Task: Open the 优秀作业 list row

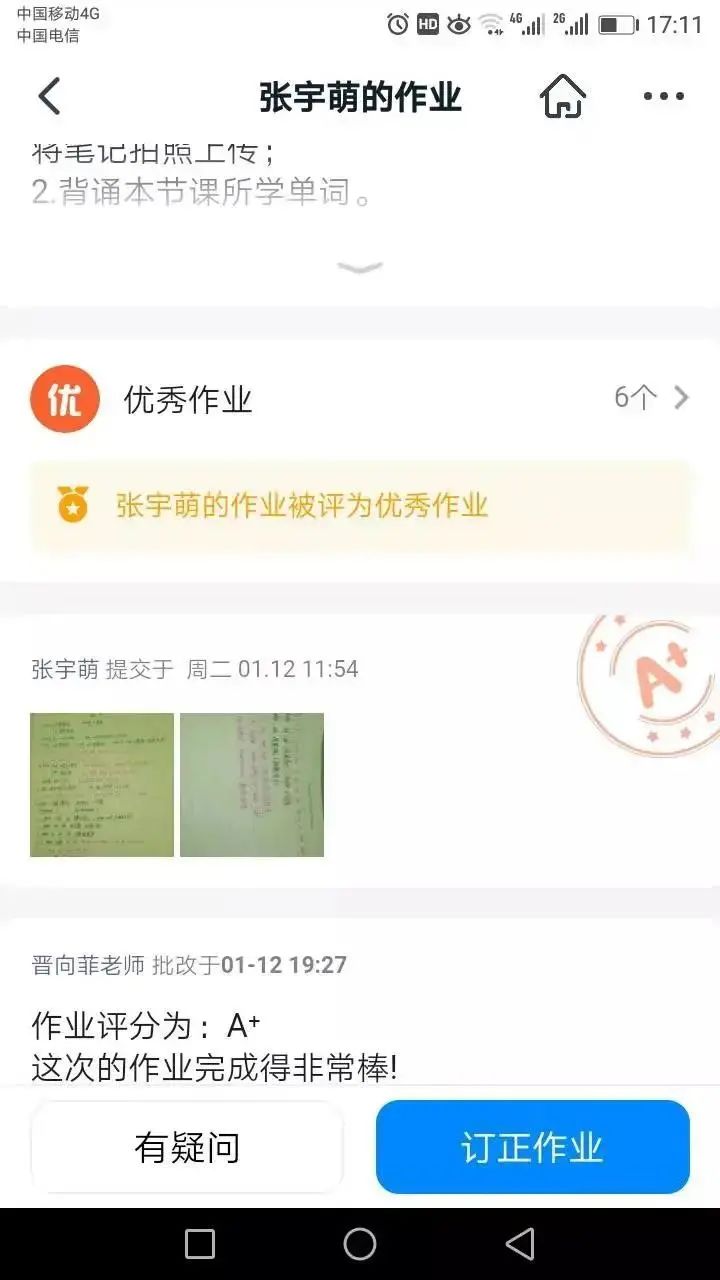Action: 360,398
